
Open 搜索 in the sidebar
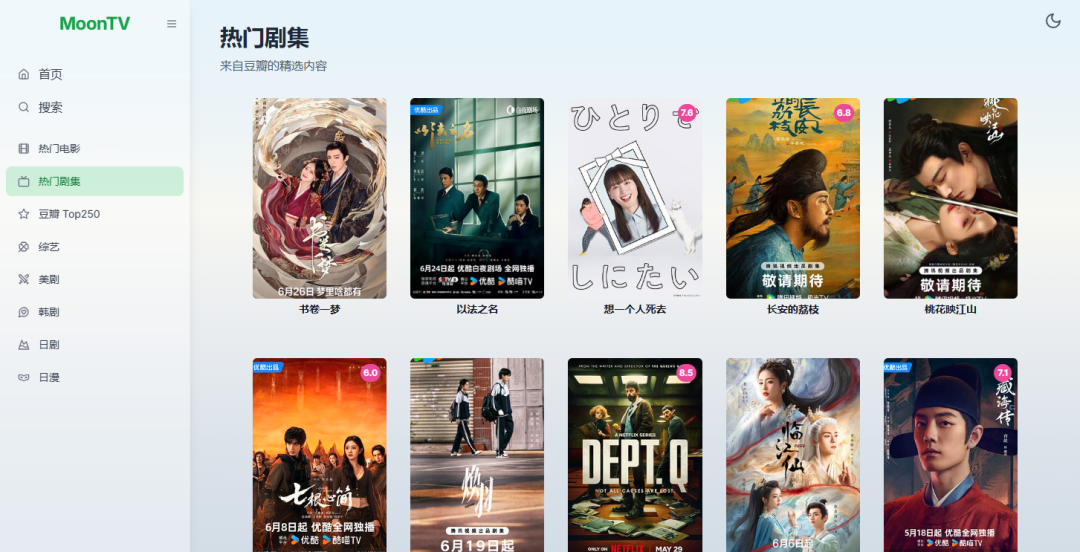(50, 107)
